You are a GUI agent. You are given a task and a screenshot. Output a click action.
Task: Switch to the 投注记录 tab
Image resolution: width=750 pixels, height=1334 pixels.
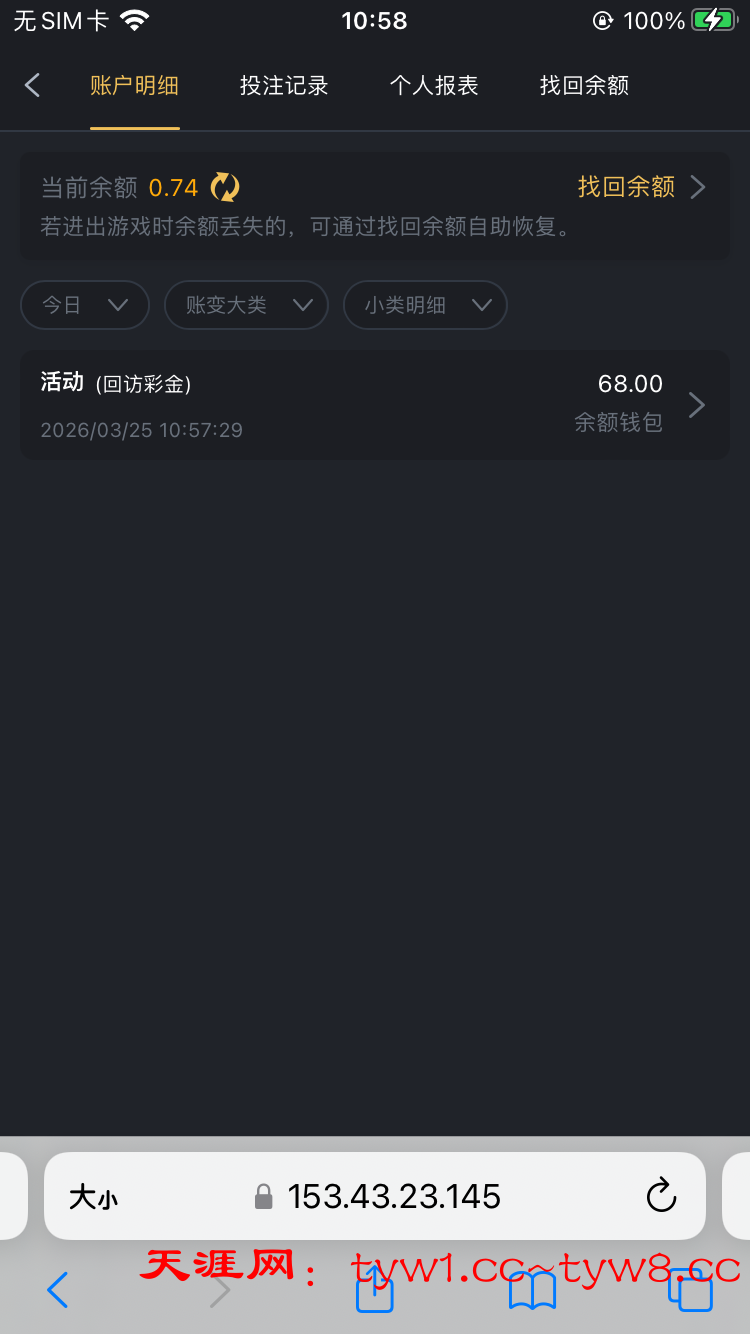pos(284,86)
